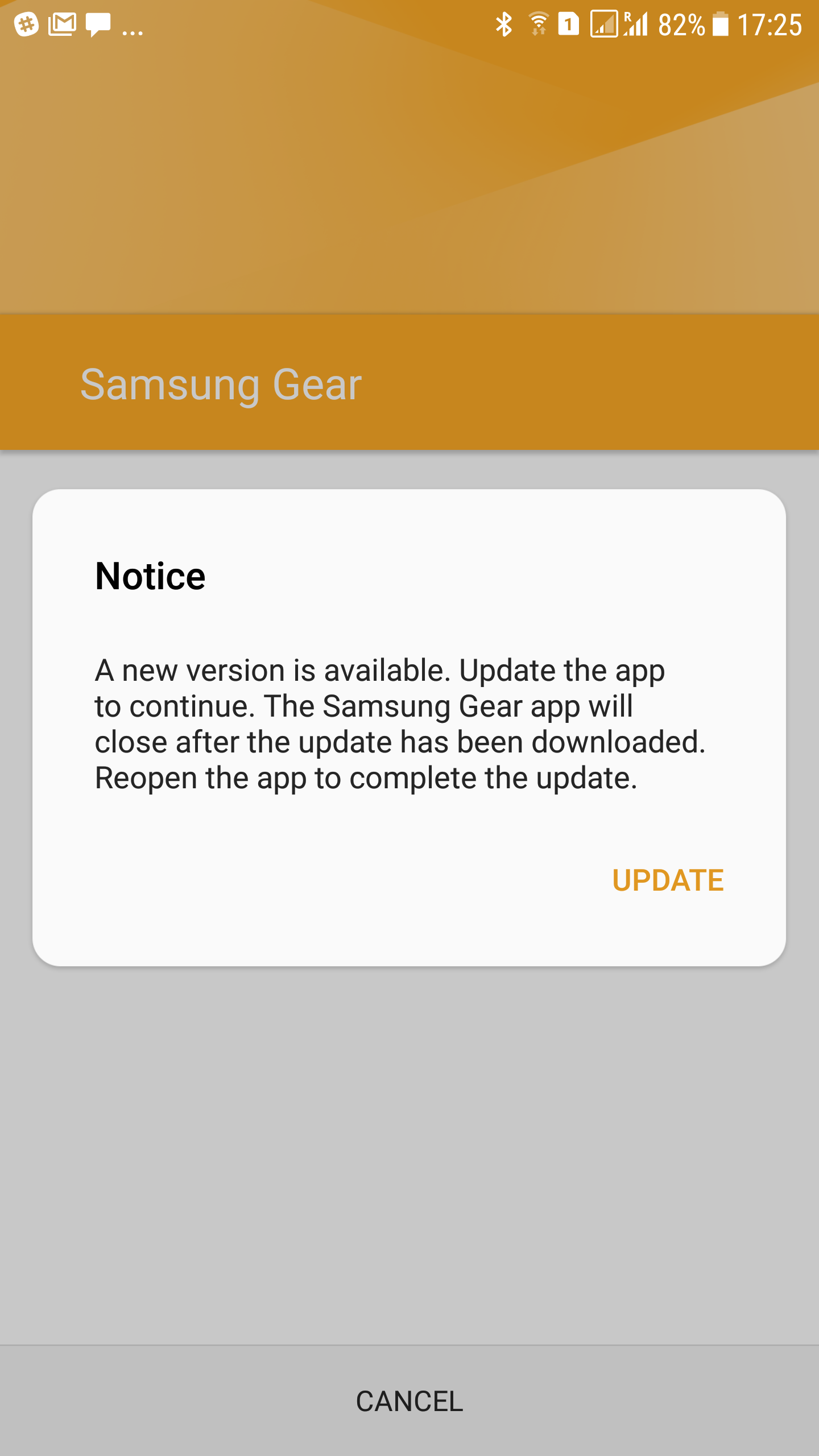Image resolution: width=819 pixels, height=1456 pixels.
Task: Cancel the Samsung Gear update
Action: pyautogui.click(x=409, y=1401)
